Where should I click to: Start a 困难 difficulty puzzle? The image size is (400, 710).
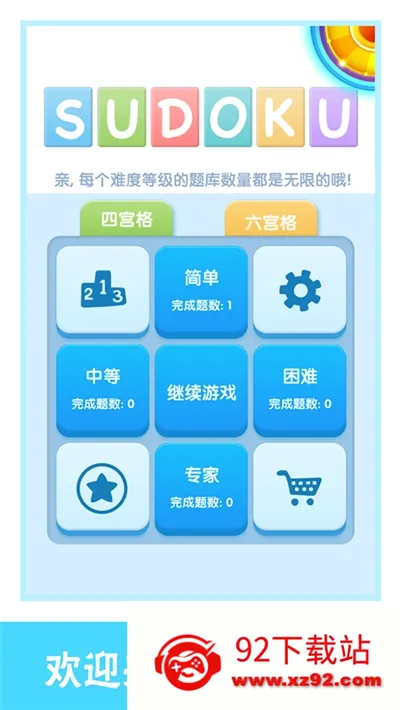299,390
